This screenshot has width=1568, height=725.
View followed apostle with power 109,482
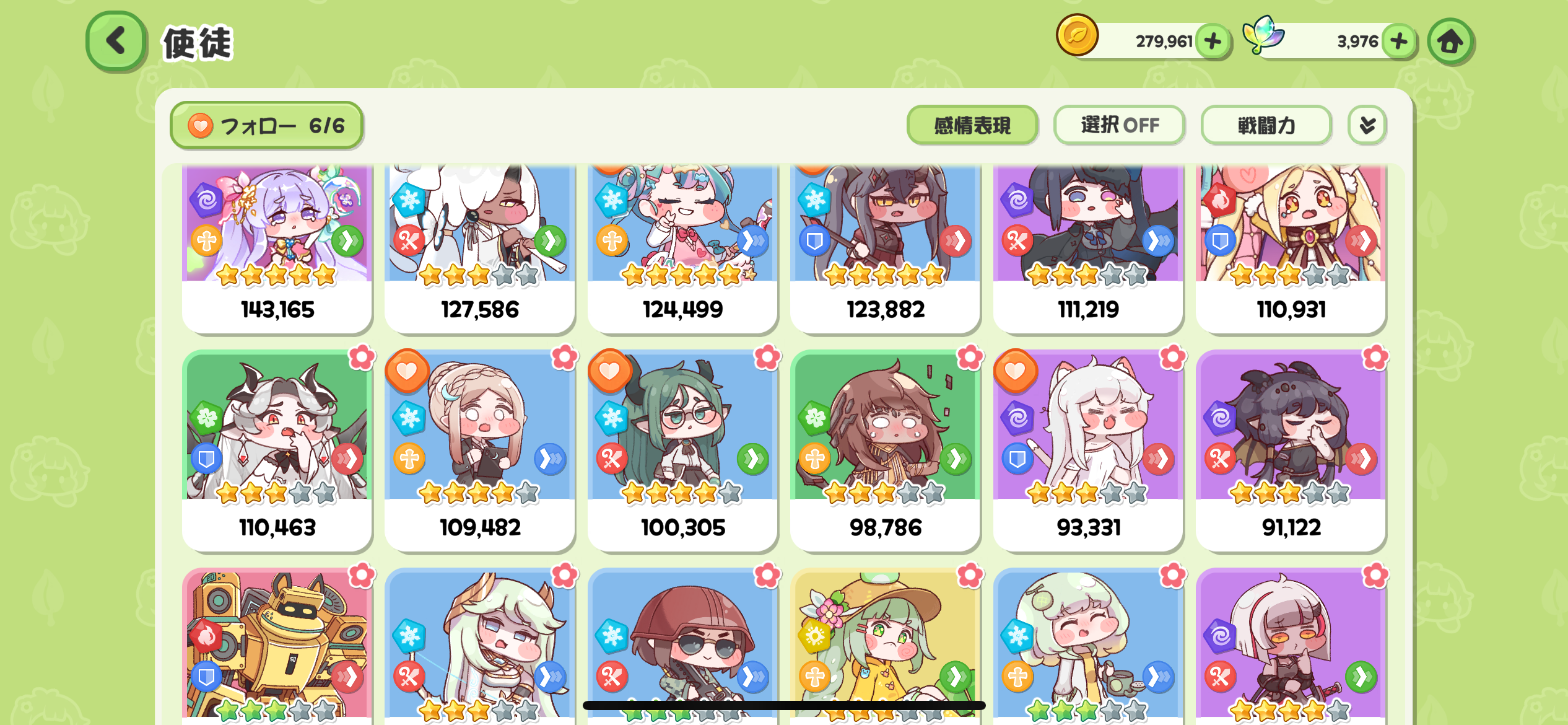479,452
